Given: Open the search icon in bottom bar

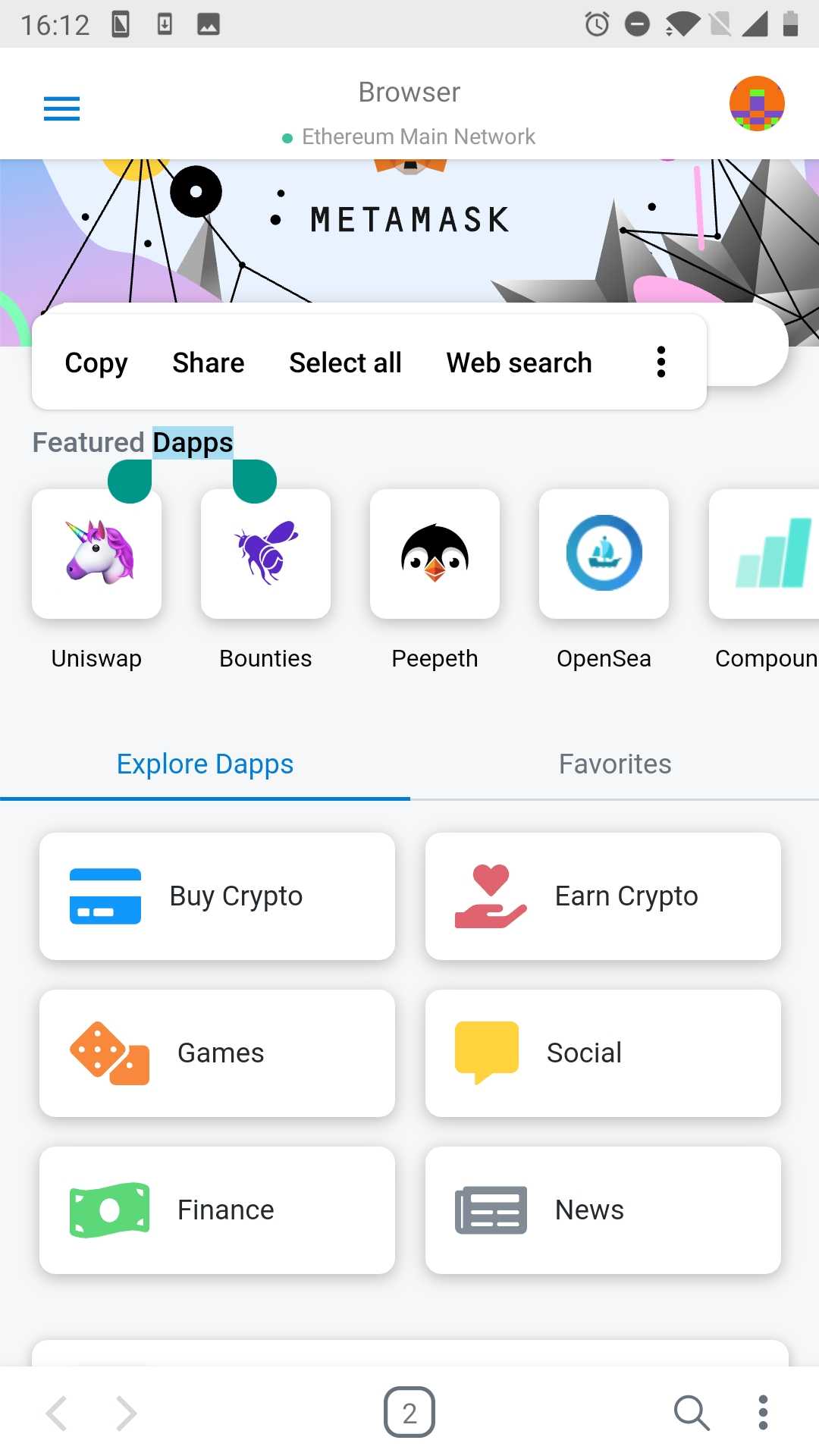Looking at the screenshot, I should [x=691, y=1412].
